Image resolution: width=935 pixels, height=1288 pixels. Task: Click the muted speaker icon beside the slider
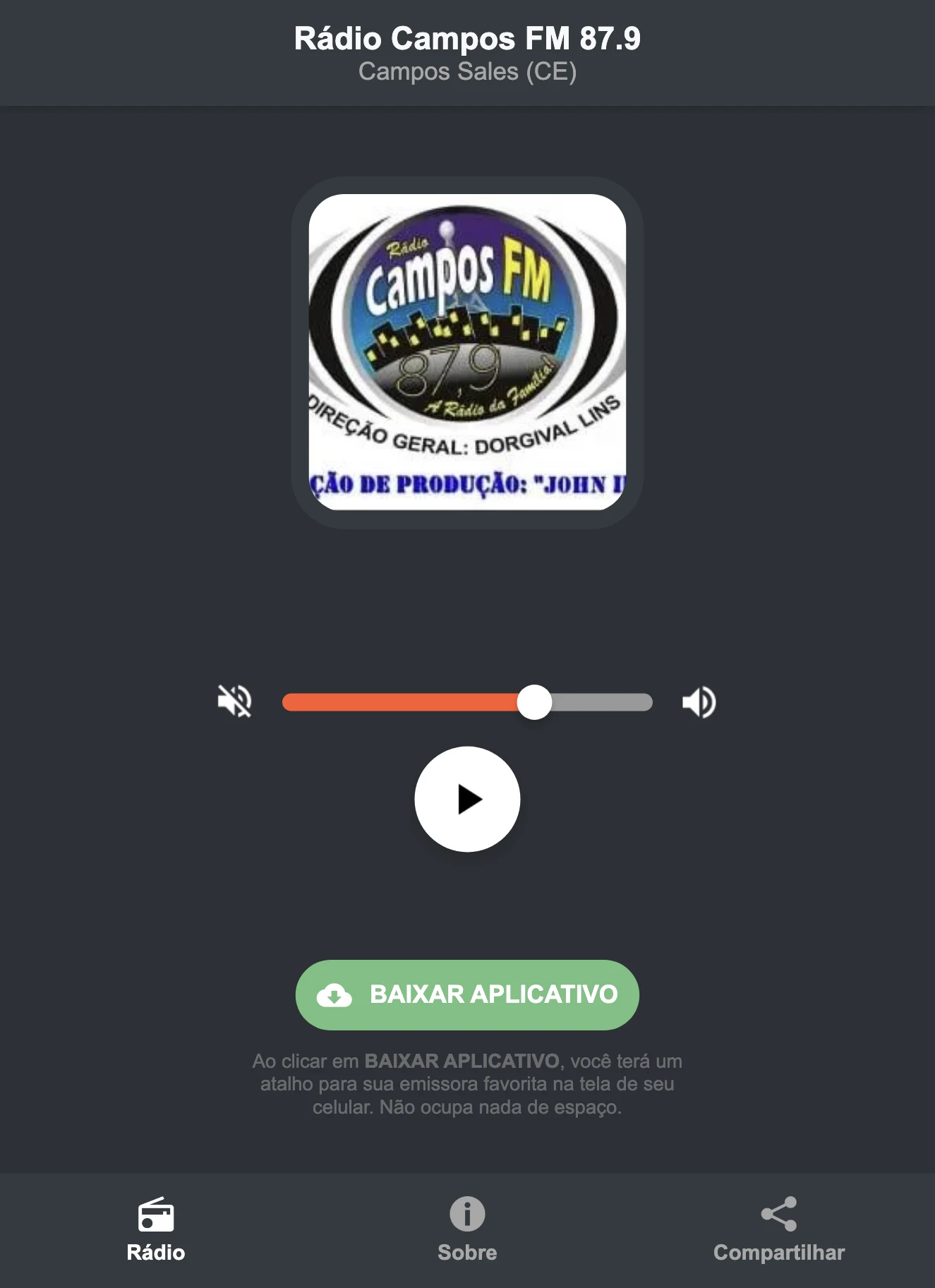coord(236,702)
